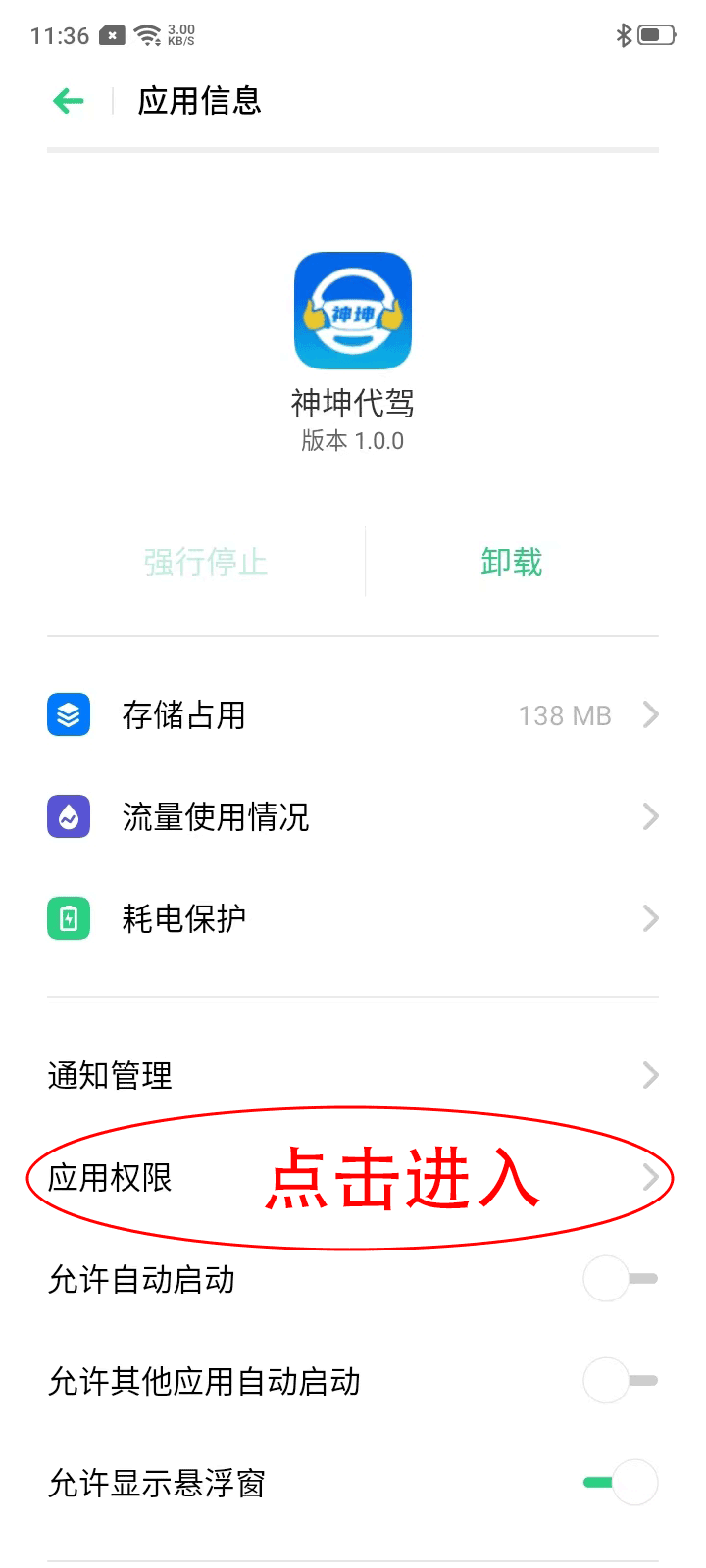Toggle 允许其他应用自动启动 switch

click(x=620, y=1381)
